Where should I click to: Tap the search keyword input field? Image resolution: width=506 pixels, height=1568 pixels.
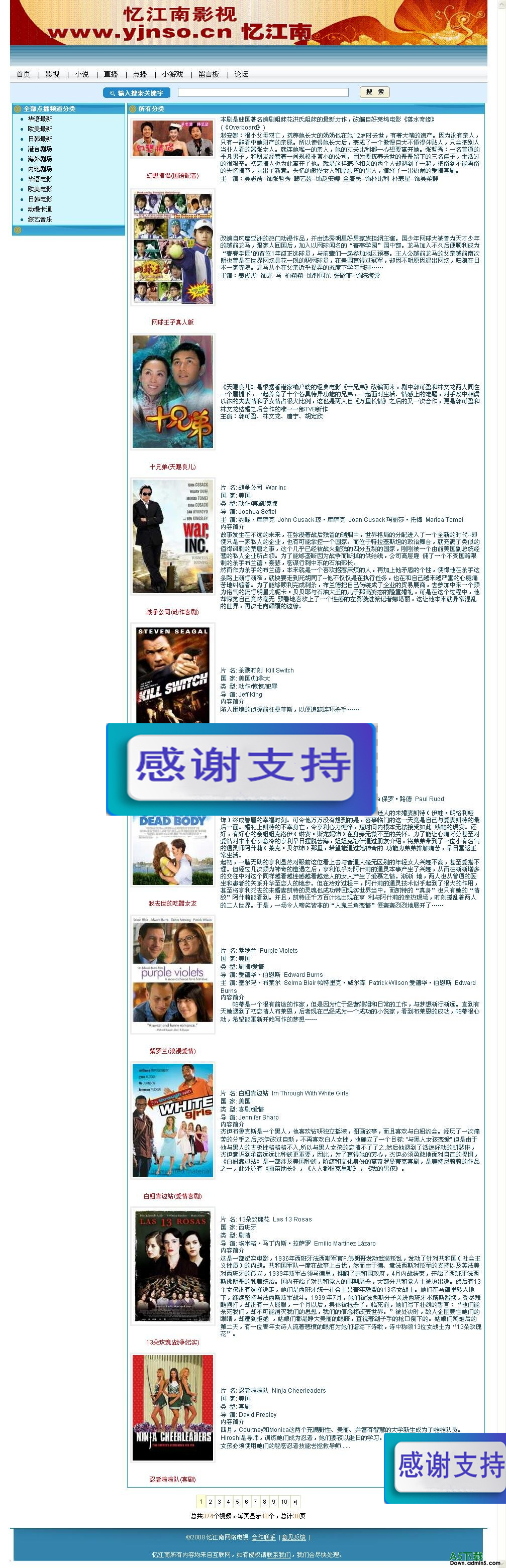tap(263, 92)
